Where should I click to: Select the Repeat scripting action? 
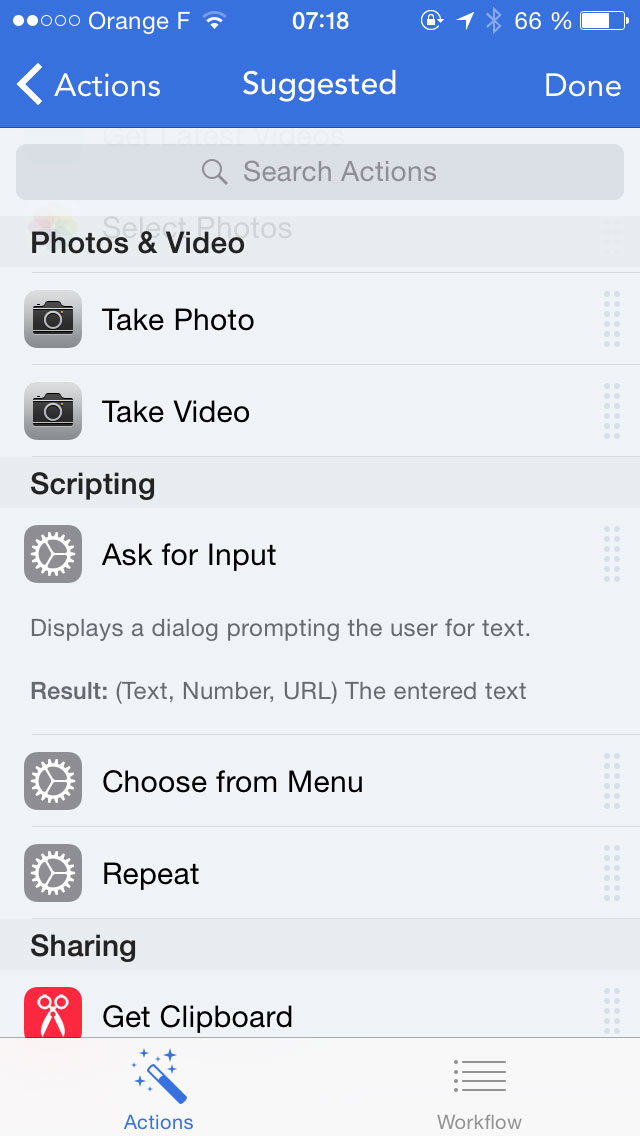320,873
